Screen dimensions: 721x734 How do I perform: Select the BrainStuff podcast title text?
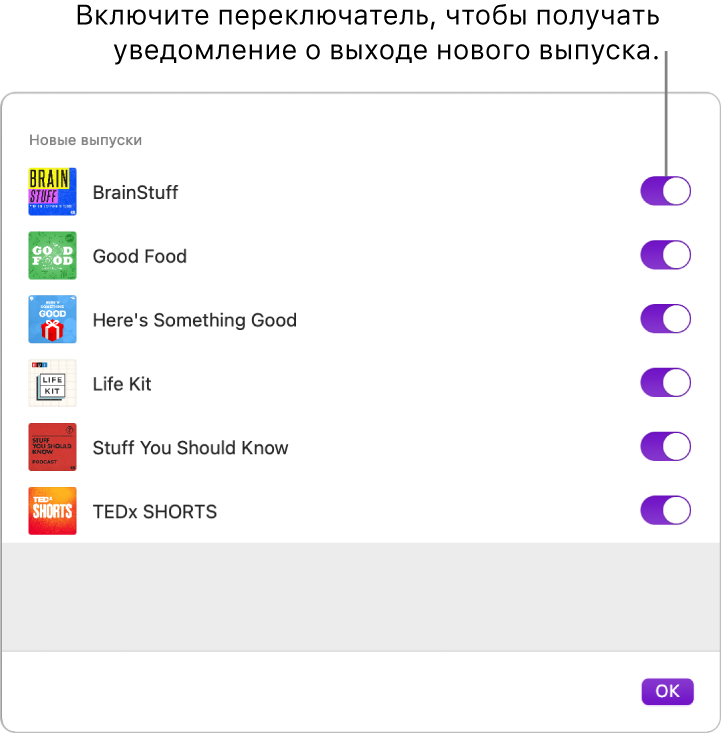(135, 192)
